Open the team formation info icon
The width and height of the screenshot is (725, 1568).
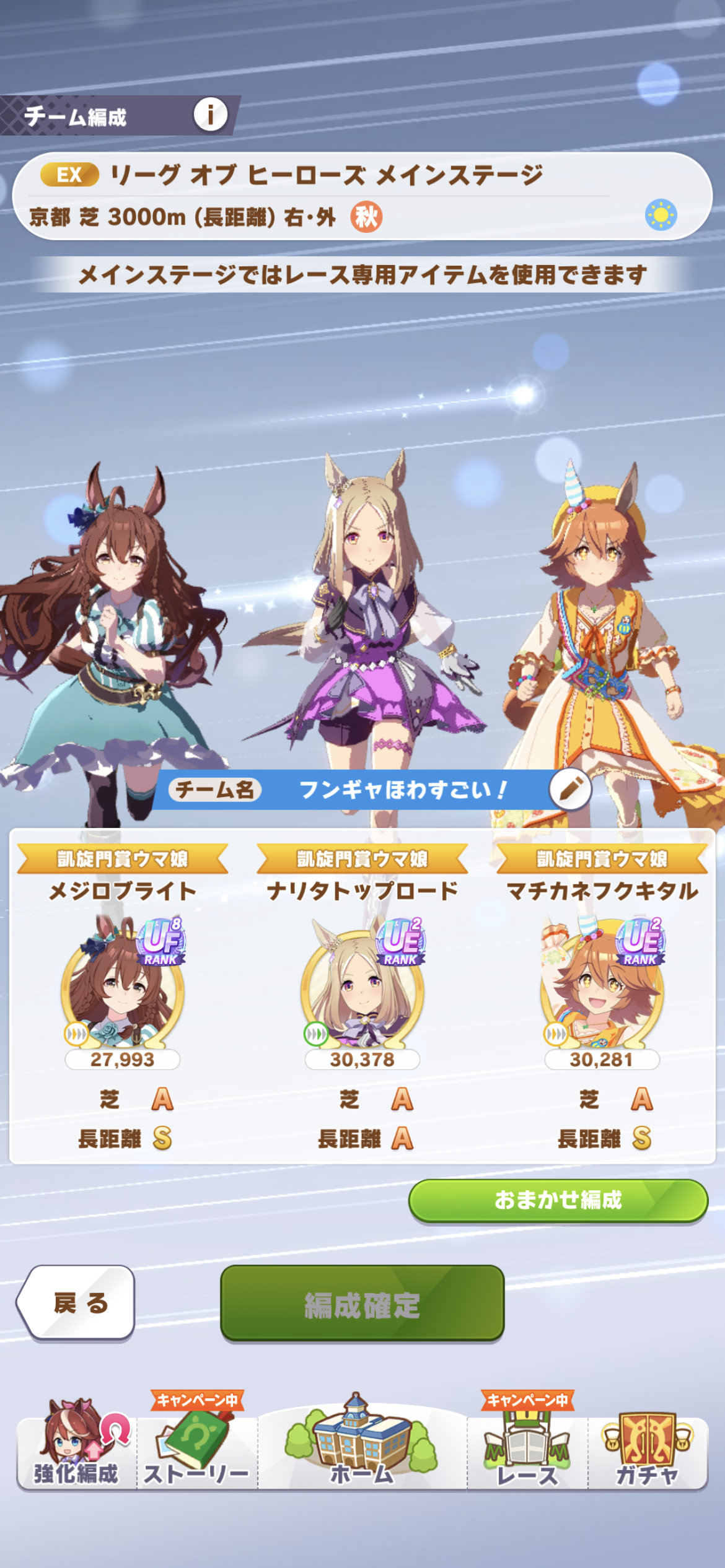tap(211, 115)
